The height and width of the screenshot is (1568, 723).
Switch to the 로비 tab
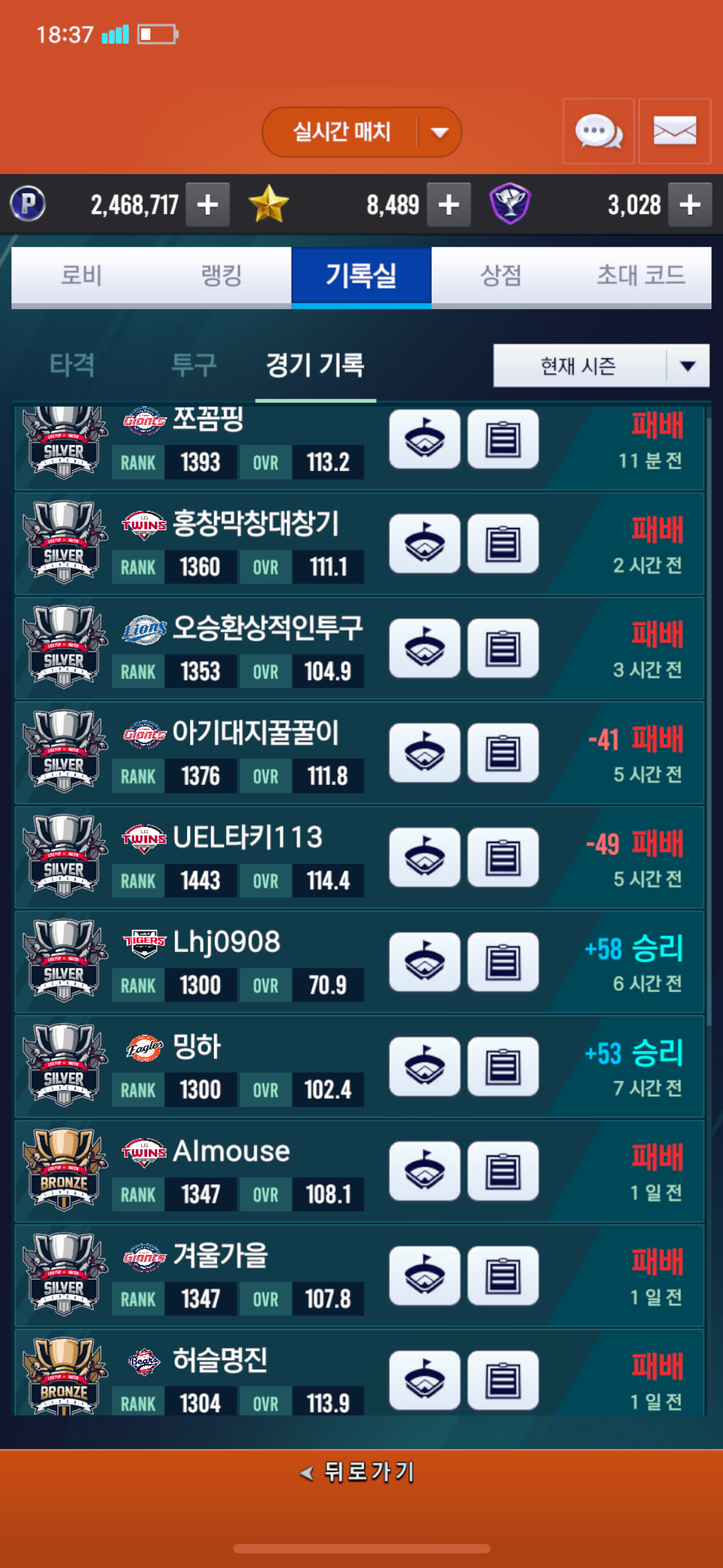81,275
